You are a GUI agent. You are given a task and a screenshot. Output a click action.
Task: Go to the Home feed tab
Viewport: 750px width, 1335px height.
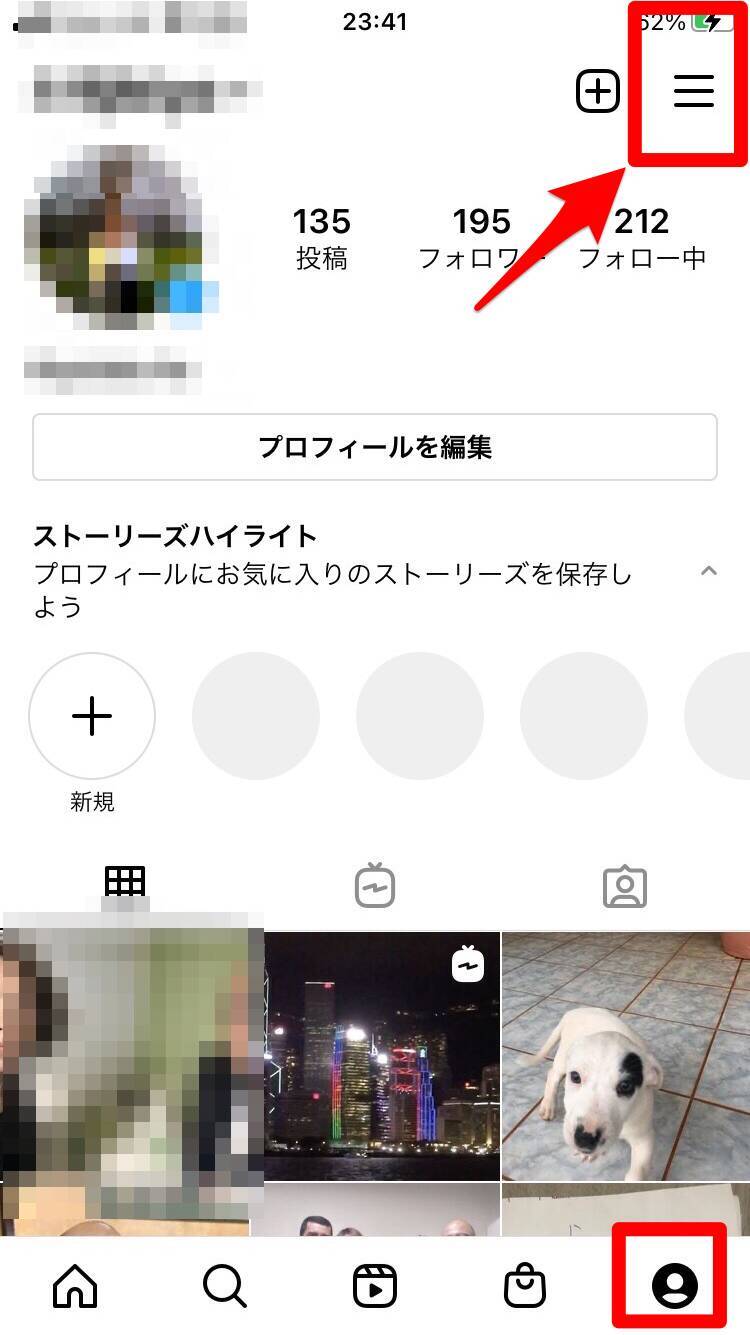point(76,1286)
